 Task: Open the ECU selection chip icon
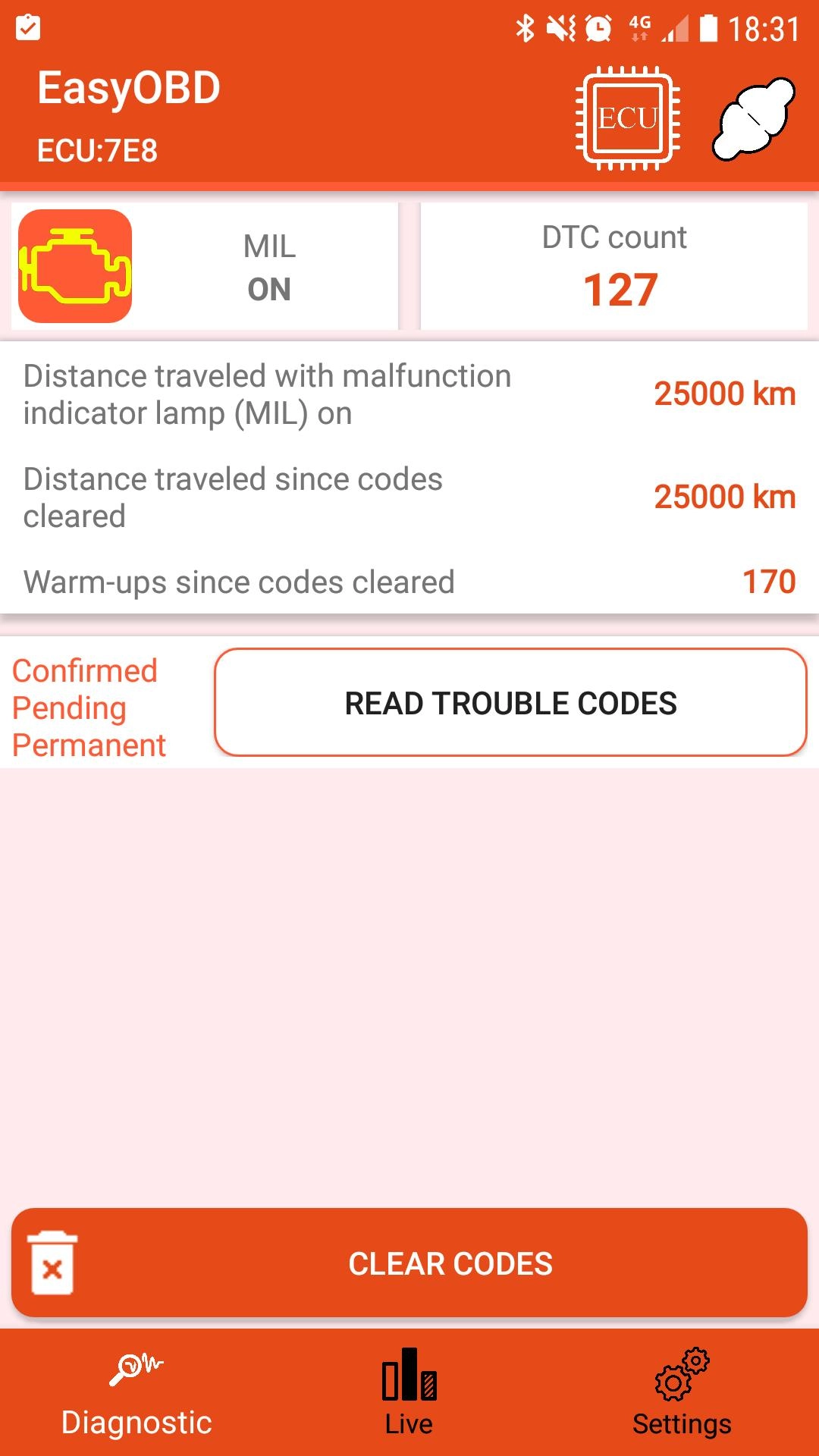tap(627, 119)
